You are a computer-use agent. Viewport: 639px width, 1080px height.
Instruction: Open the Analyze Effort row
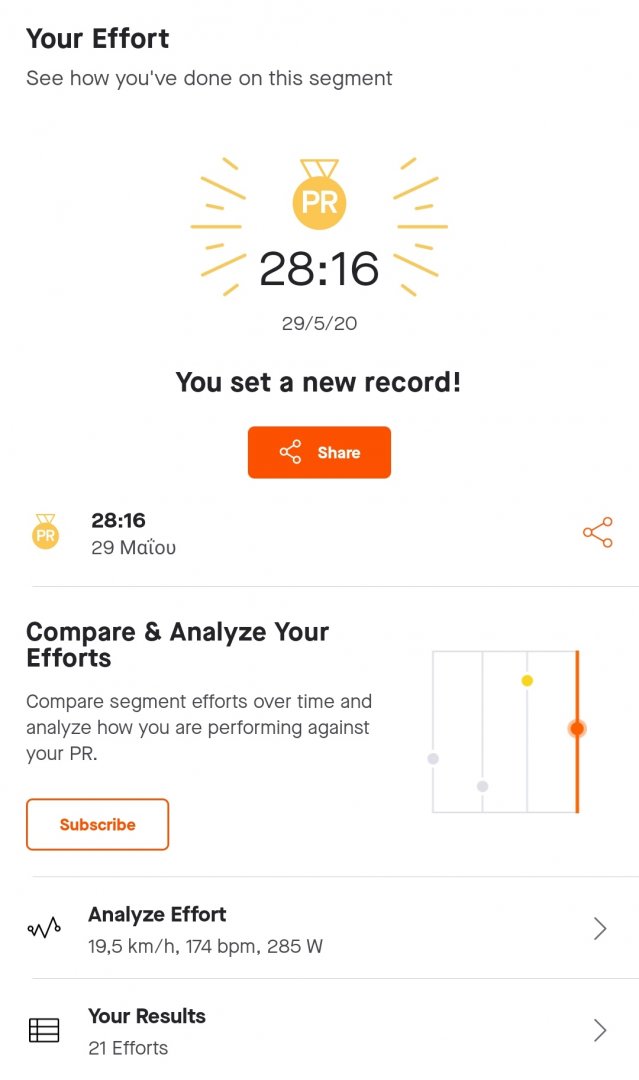(x=319, y=929)
